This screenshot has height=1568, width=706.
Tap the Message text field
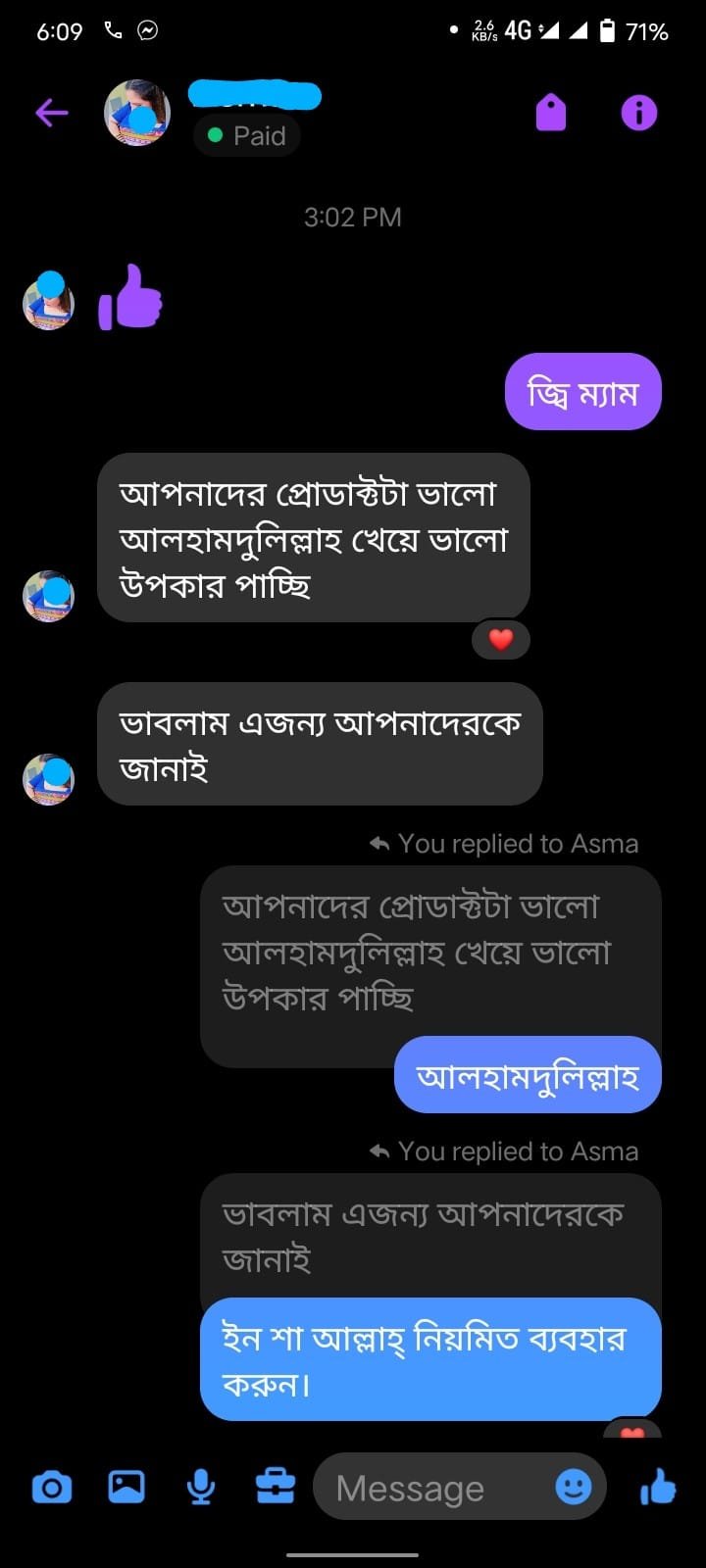tap(431, 1488)
